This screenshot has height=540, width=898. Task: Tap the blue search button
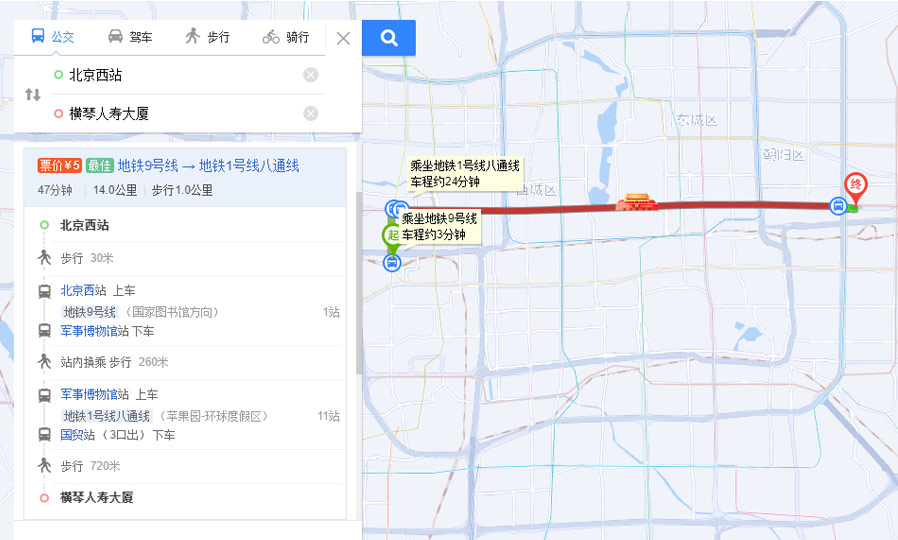pos(389,38)
